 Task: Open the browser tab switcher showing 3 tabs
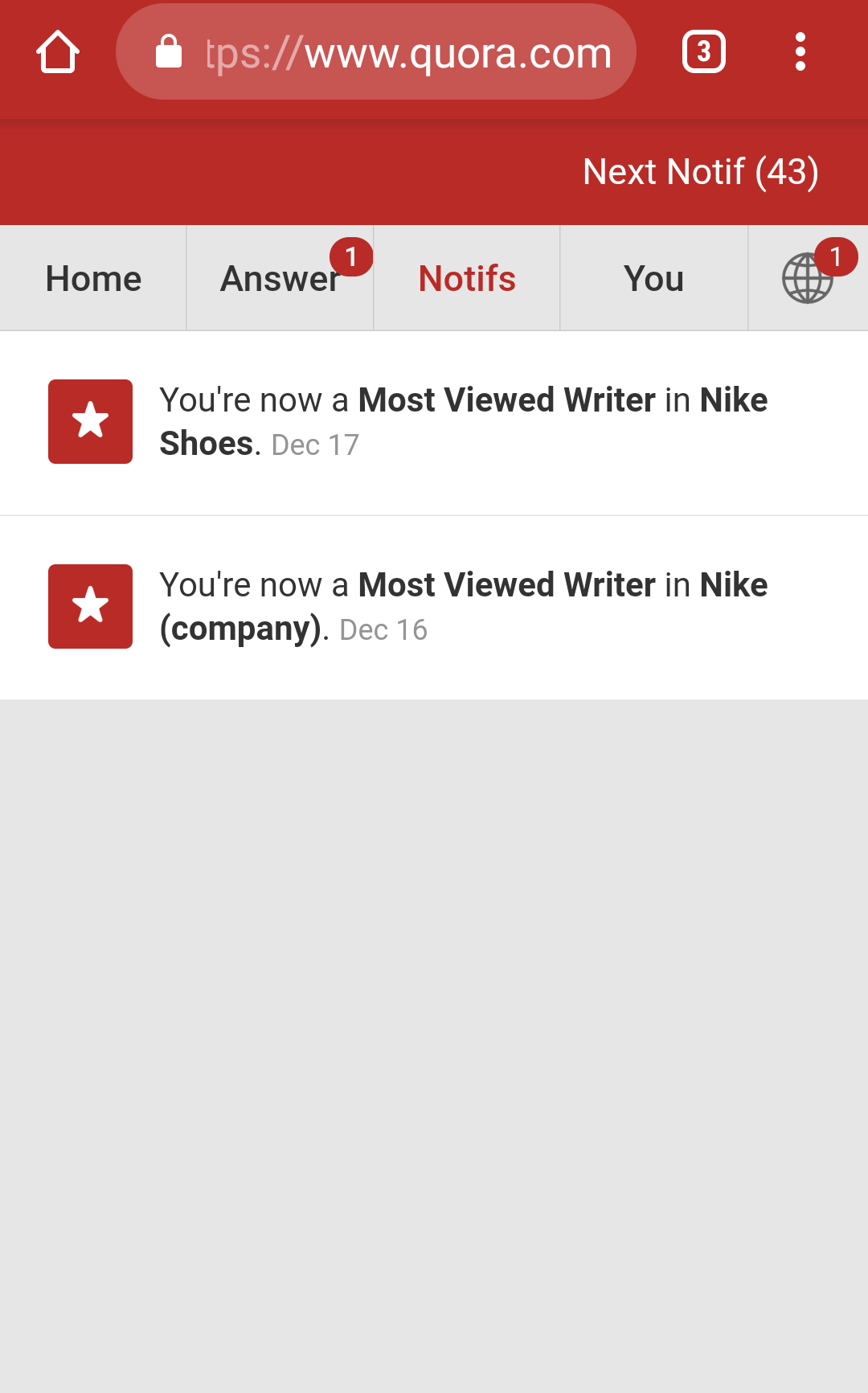pyautogui.click(x=703, y=51)
